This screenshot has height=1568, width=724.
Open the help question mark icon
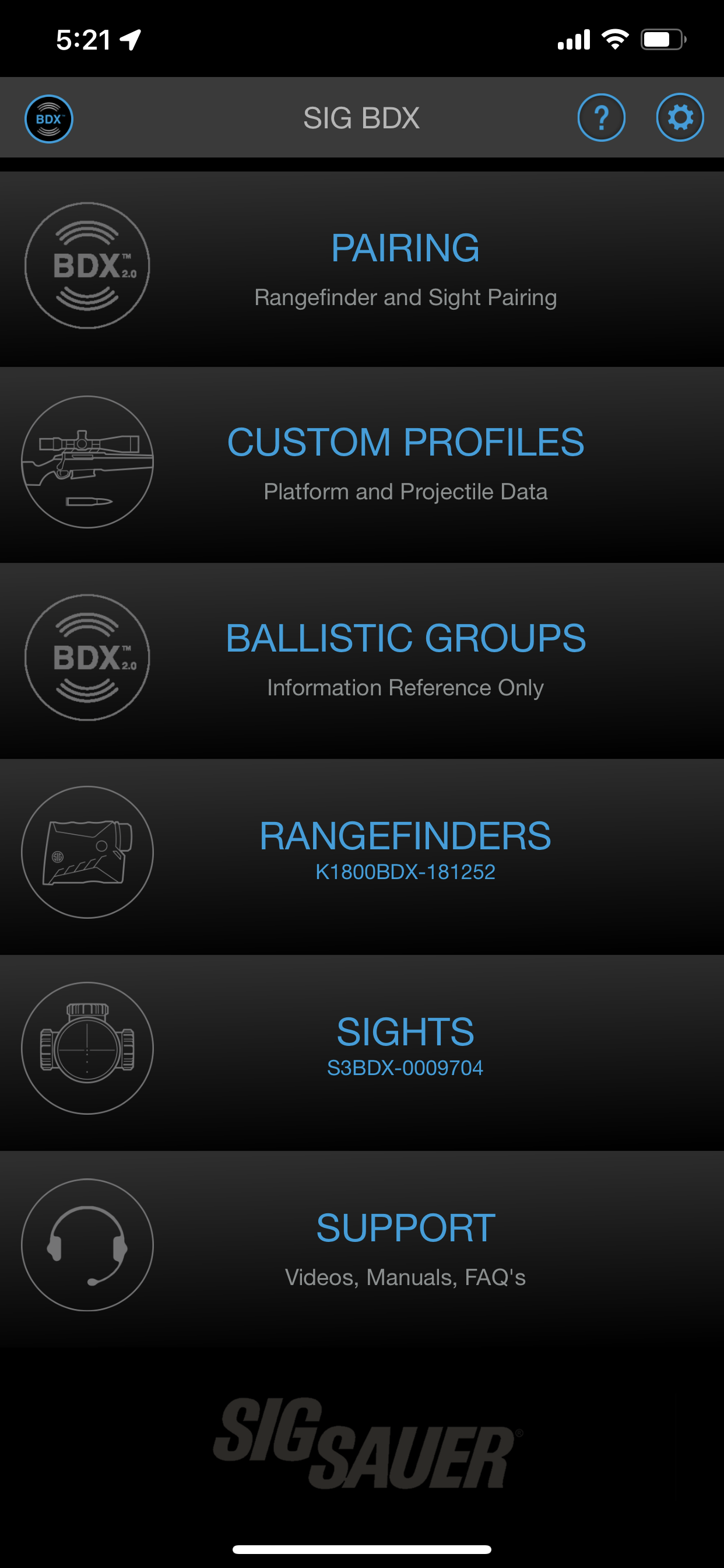click(x=601, y=117)
